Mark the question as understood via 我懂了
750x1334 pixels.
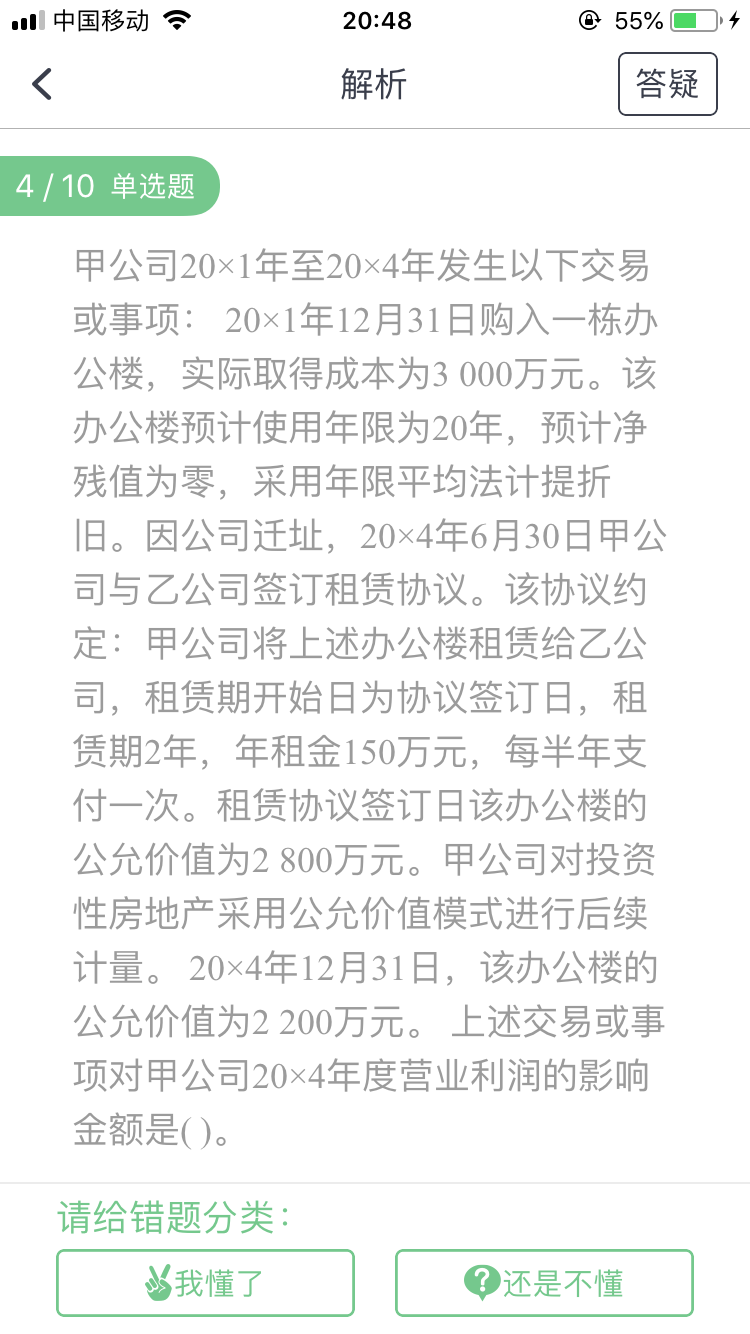tap(204, 1283)
